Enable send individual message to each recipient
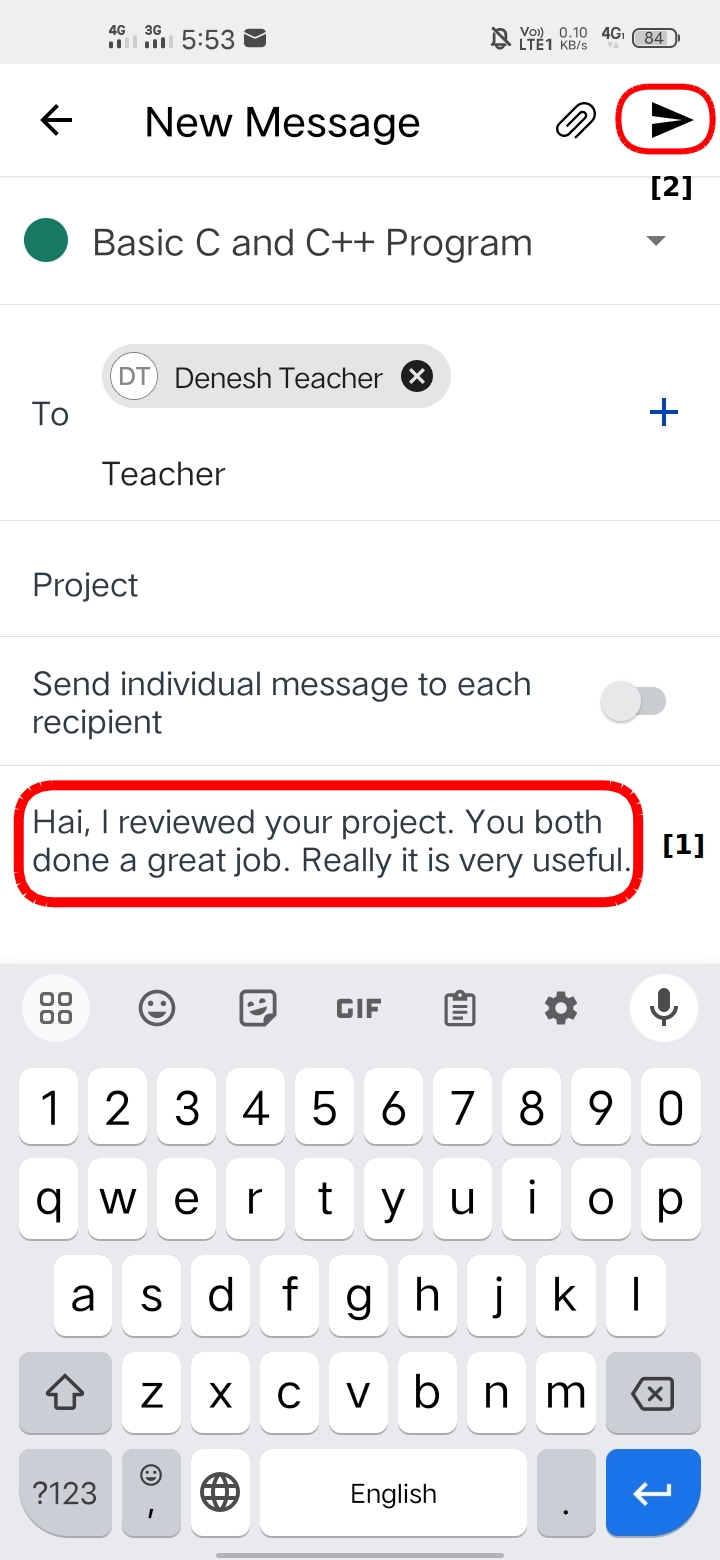720x1560 pixels. 634,701
